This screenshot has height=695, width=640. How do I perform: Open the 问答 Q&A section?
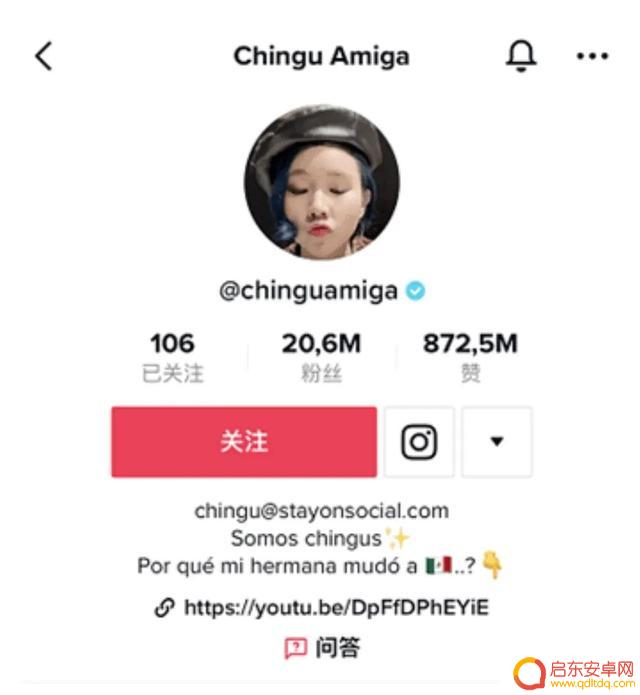322,648
